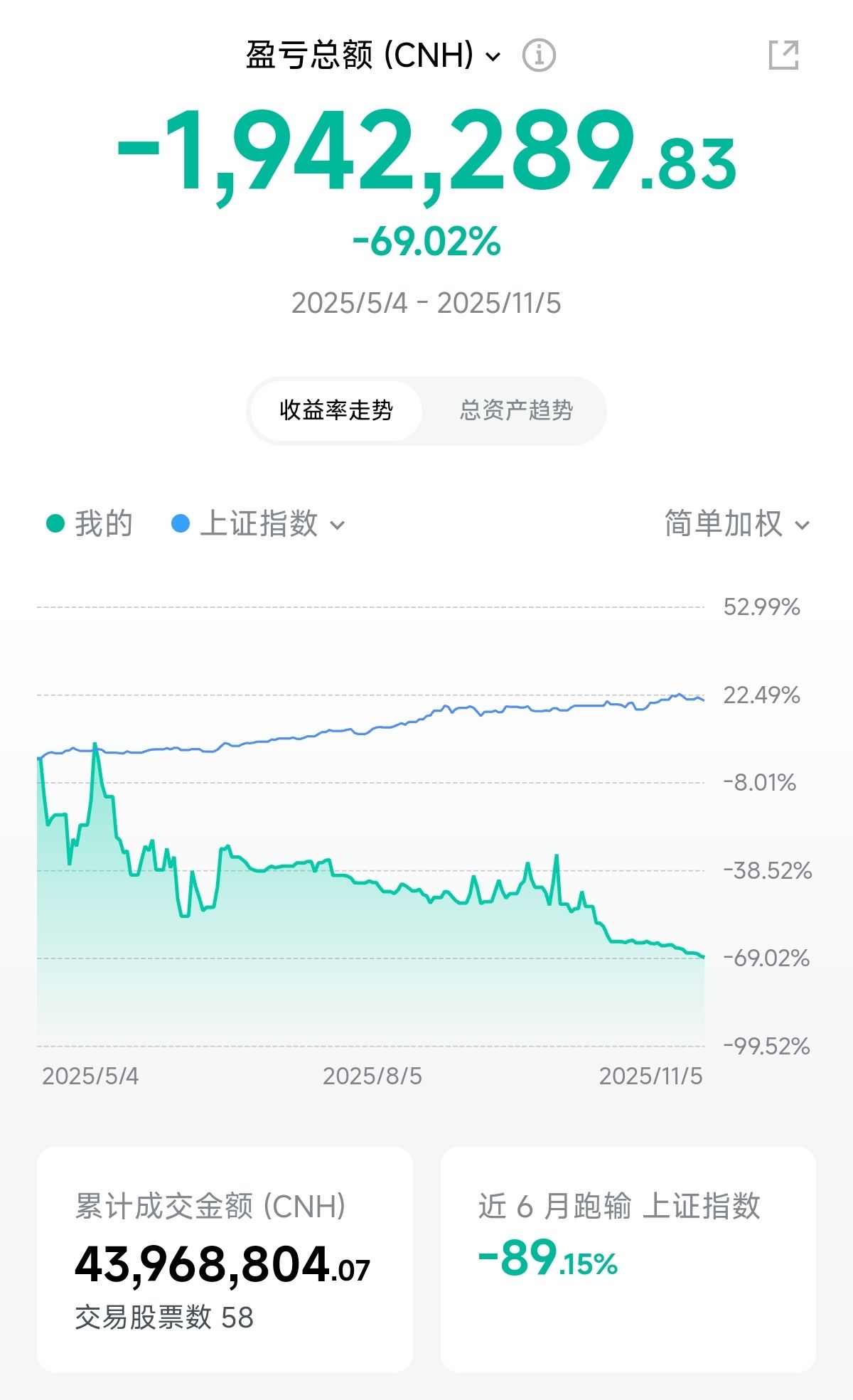
Task: Change the 简单加权 calculation method
Action: coord(737,524)
